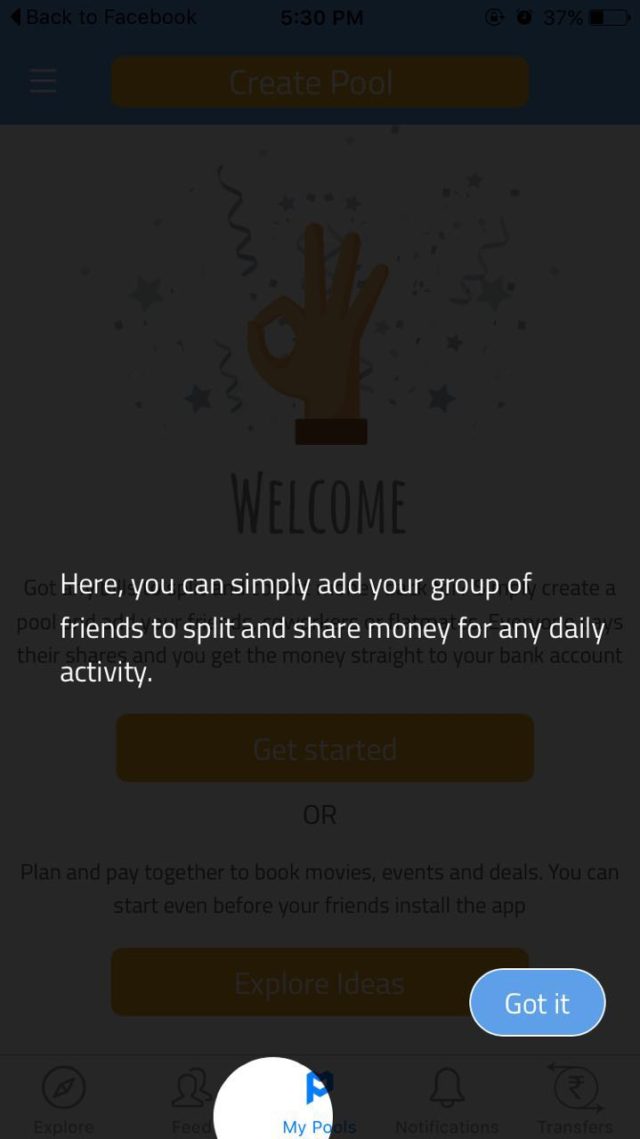This screenshot has width=640, height=1139.
Task: Open the highlighted My Pools tab
Action: 317,1103
